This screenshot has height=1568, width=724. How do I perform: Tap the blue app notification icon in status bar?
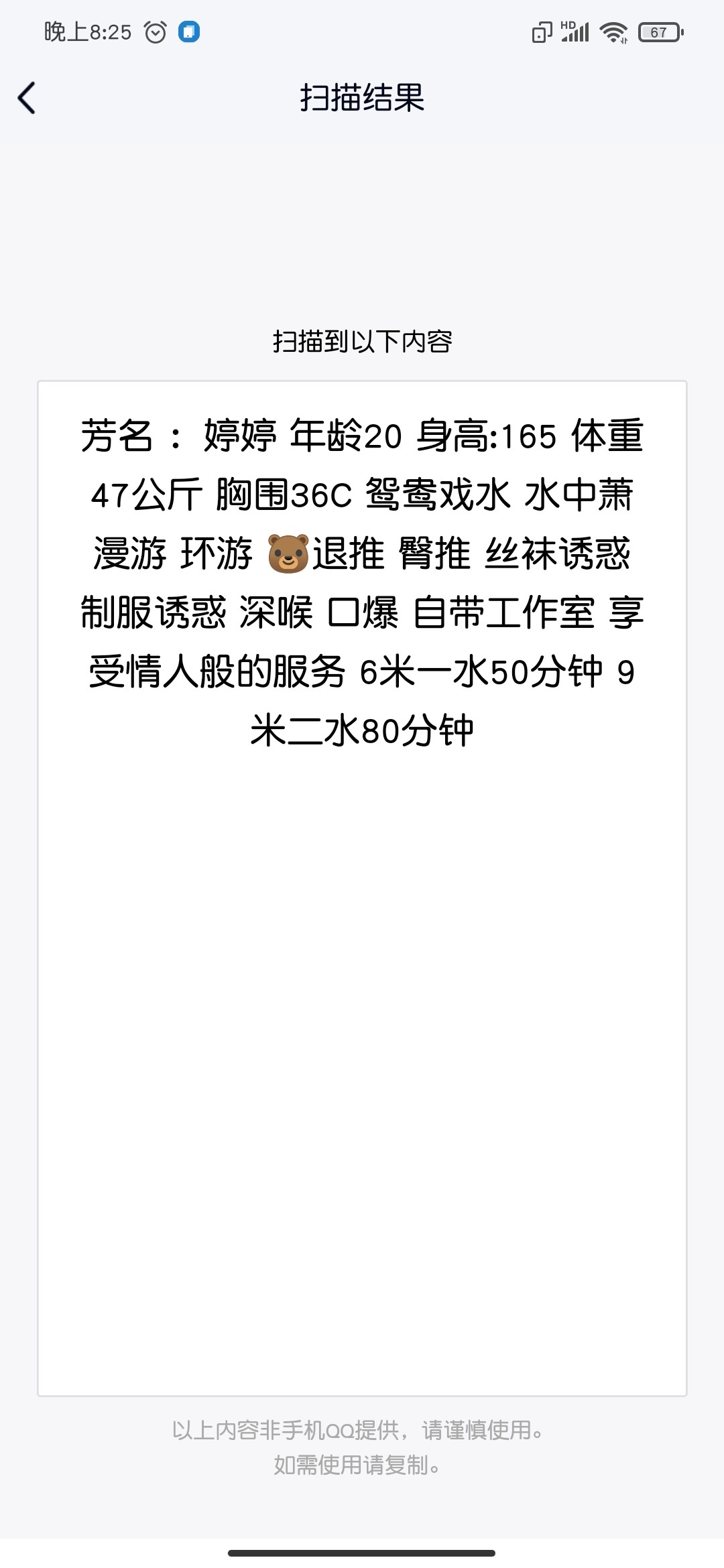(190, 31)
